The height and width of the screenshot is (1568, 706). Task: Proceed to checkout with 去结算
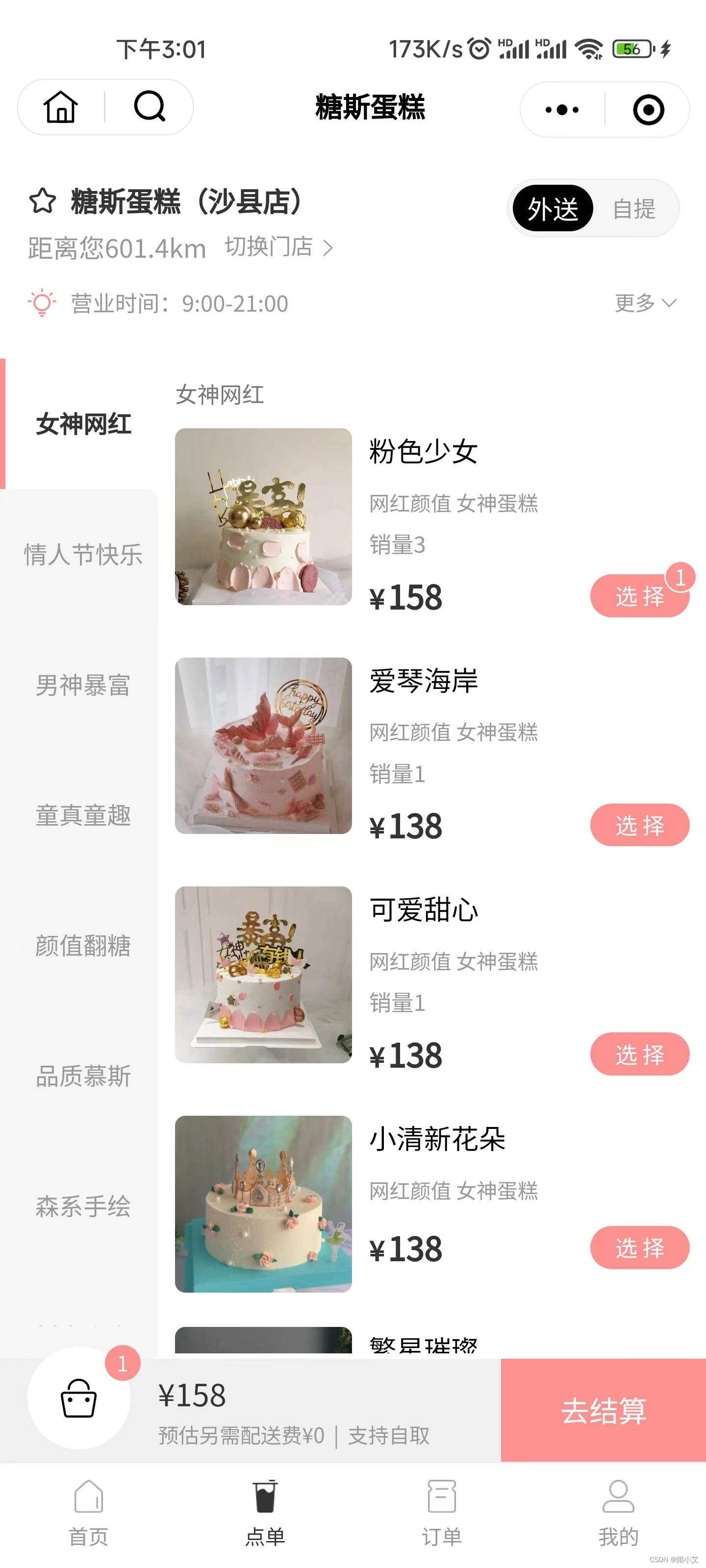tap(603, 1410)
